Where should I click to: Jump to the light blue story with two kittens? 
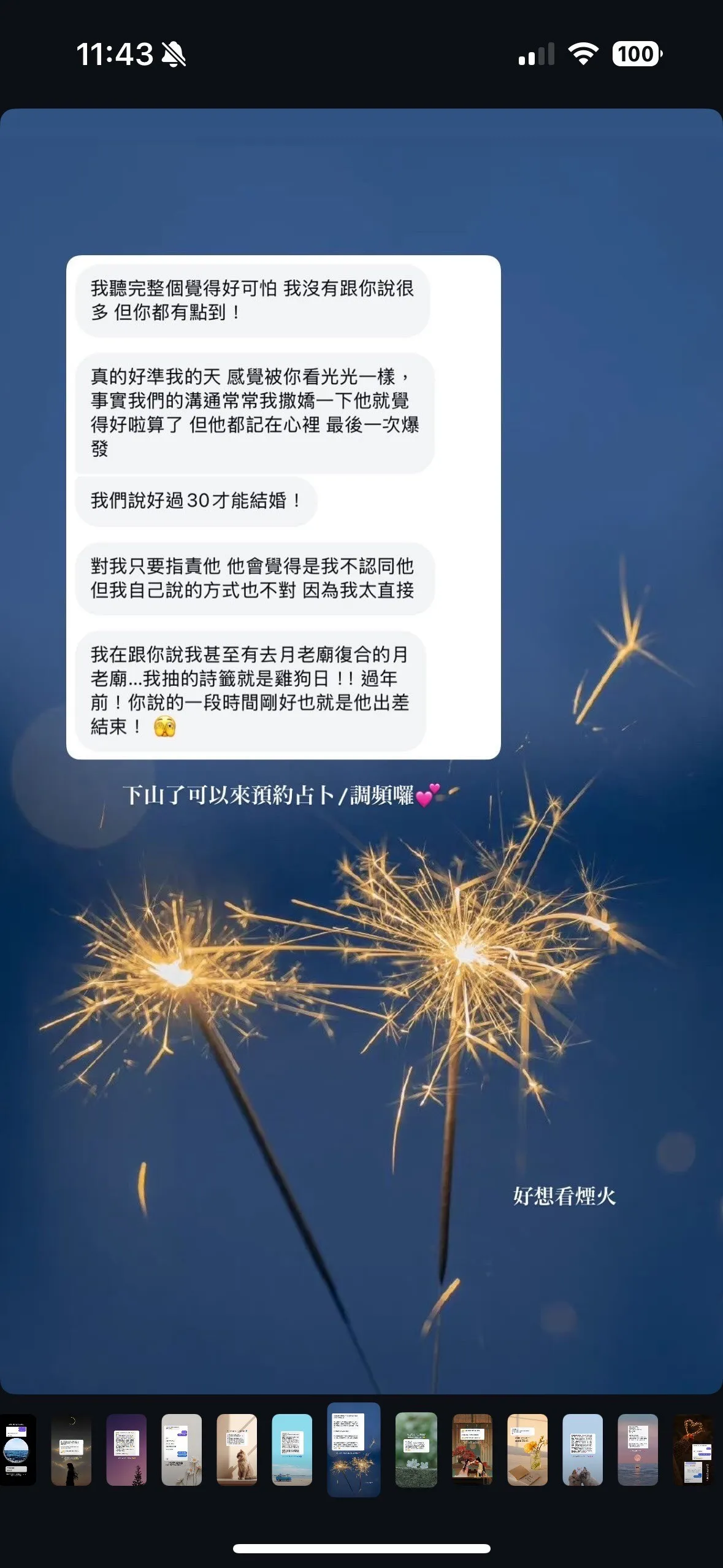tap(583, 1450)
